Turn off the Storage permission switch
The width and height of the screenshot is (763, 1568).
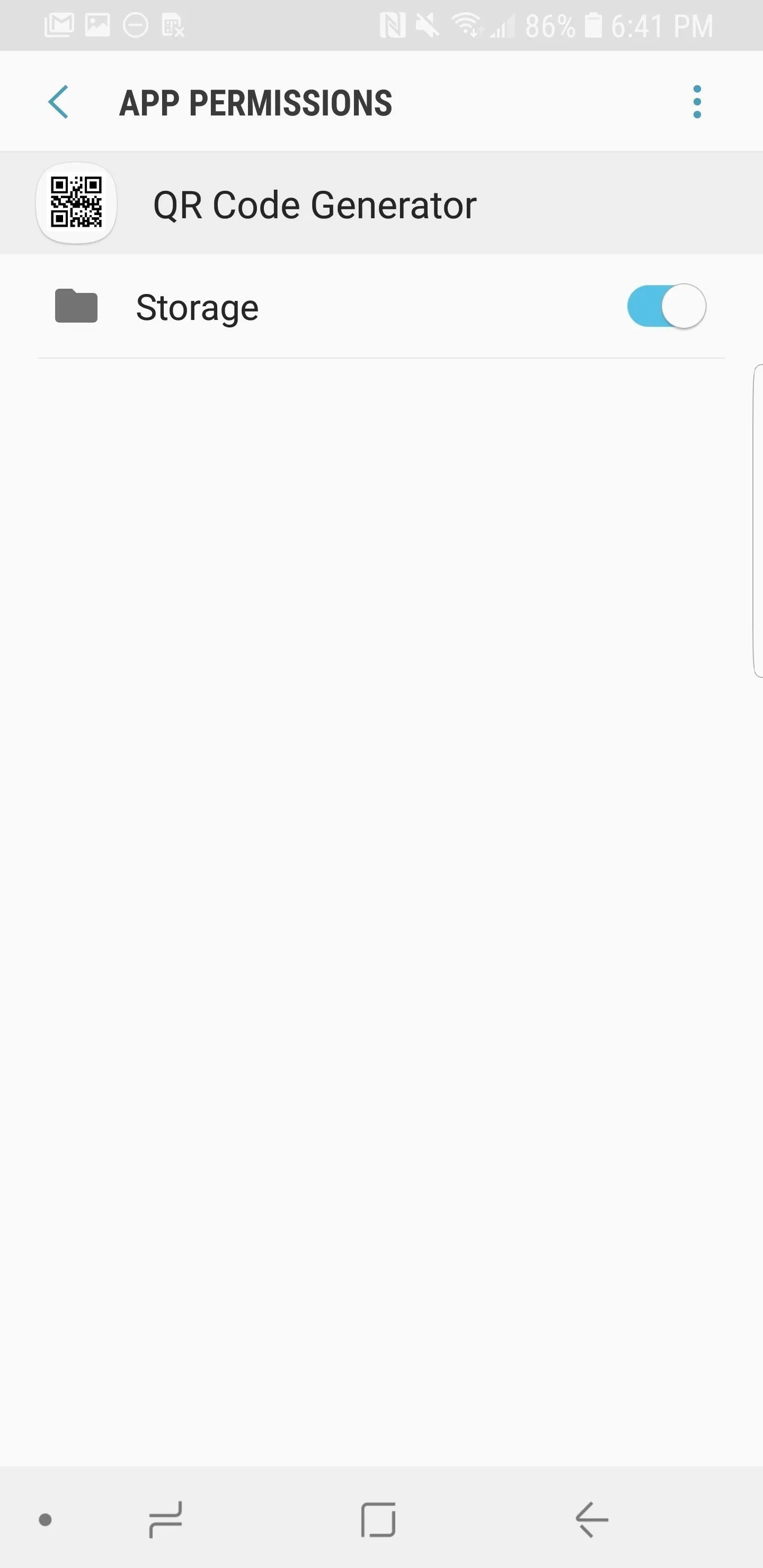pyautogui.click(x=667, y=306)
